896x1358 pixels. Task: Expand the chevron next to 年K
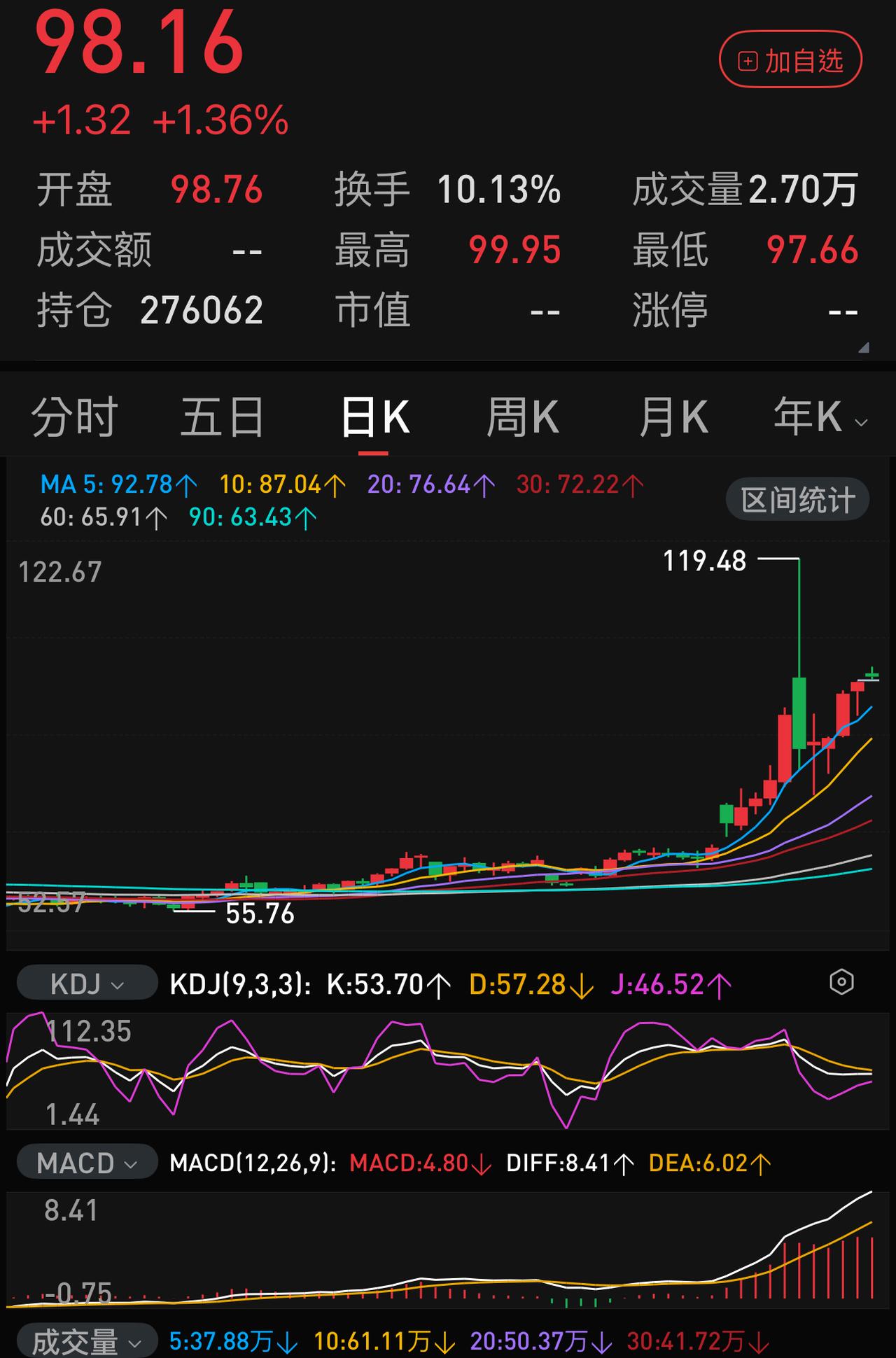862,423
